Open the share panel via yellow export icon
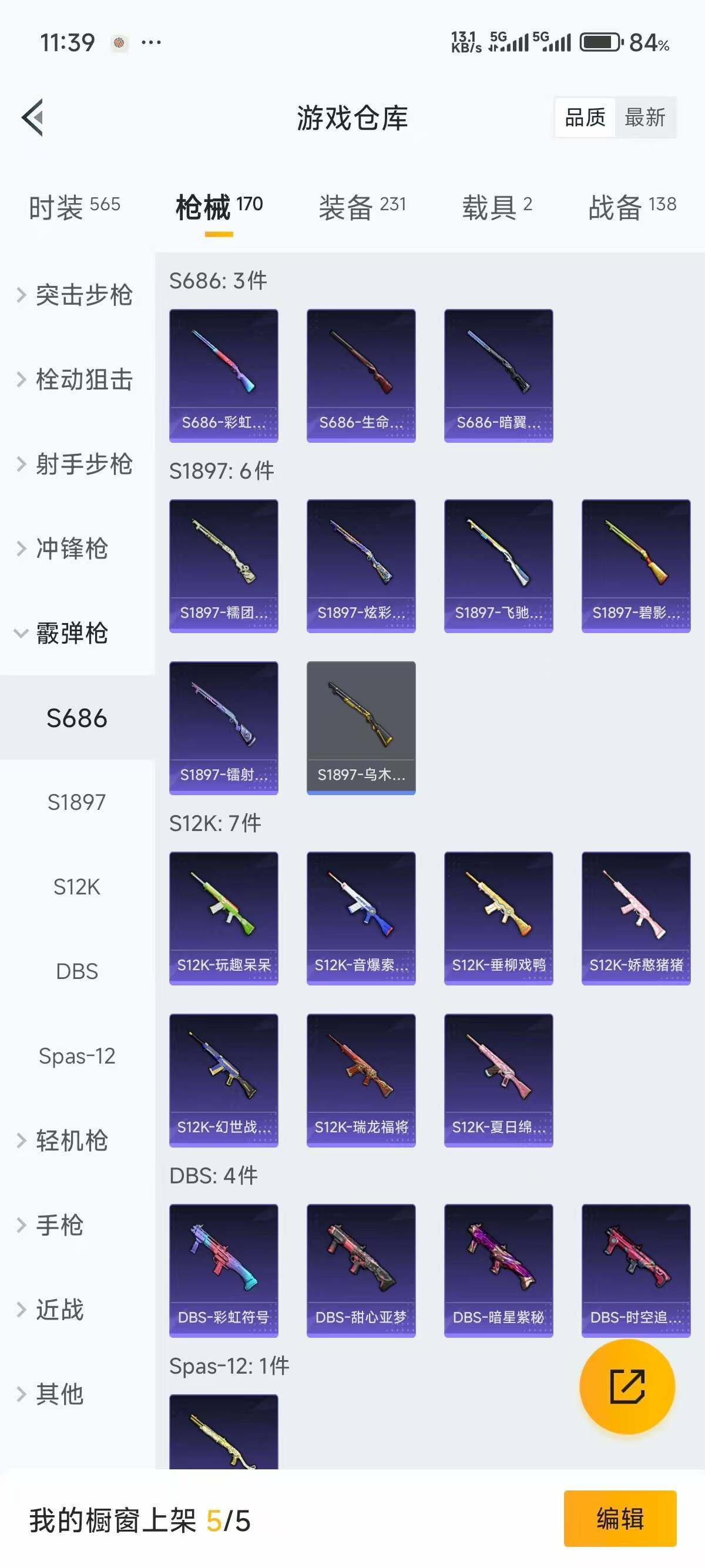The image size is (705, 1568). click(627, 1389)
